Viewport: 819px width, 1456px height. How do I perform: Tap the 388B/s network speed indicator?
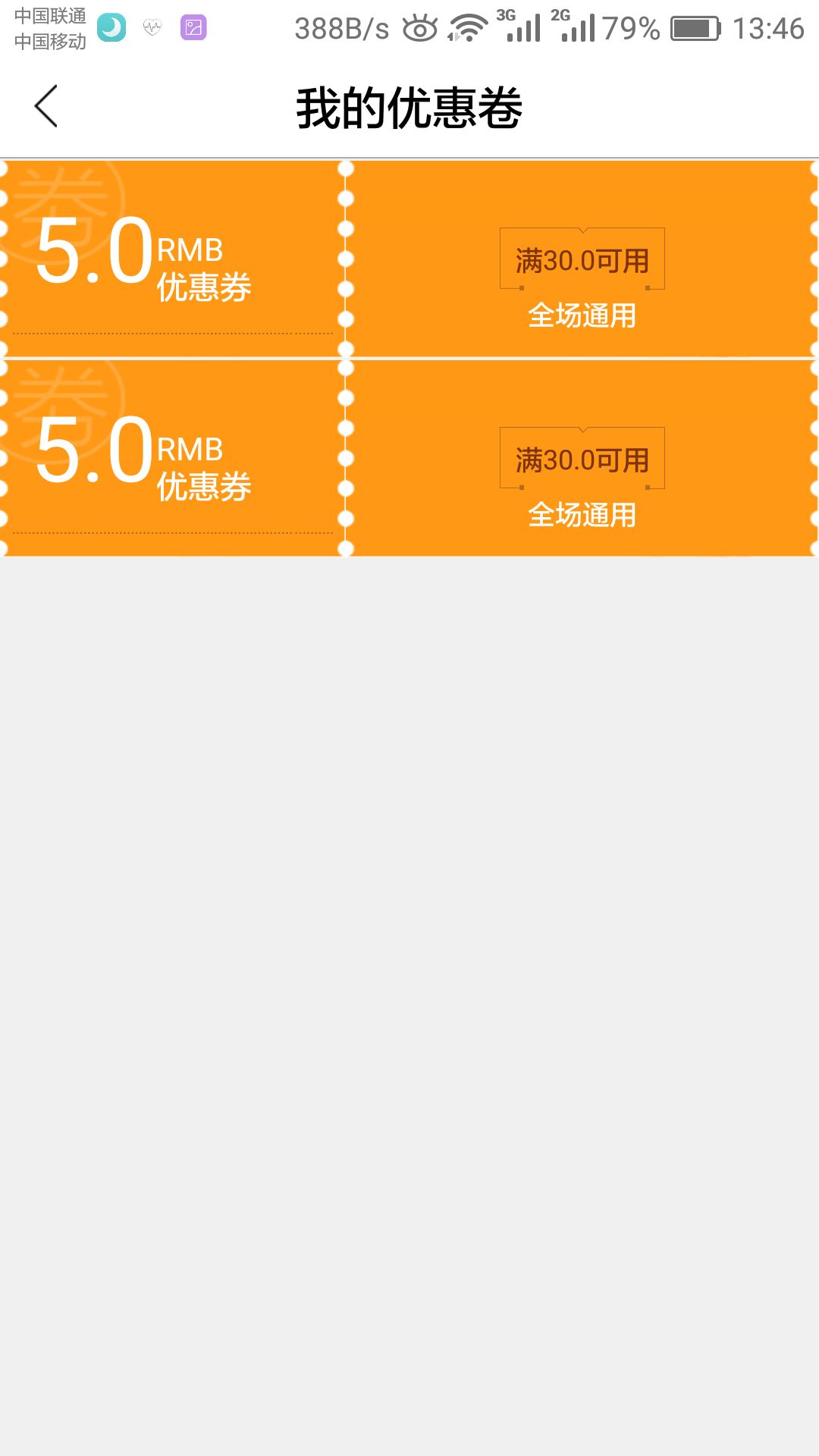coord(340,29)
